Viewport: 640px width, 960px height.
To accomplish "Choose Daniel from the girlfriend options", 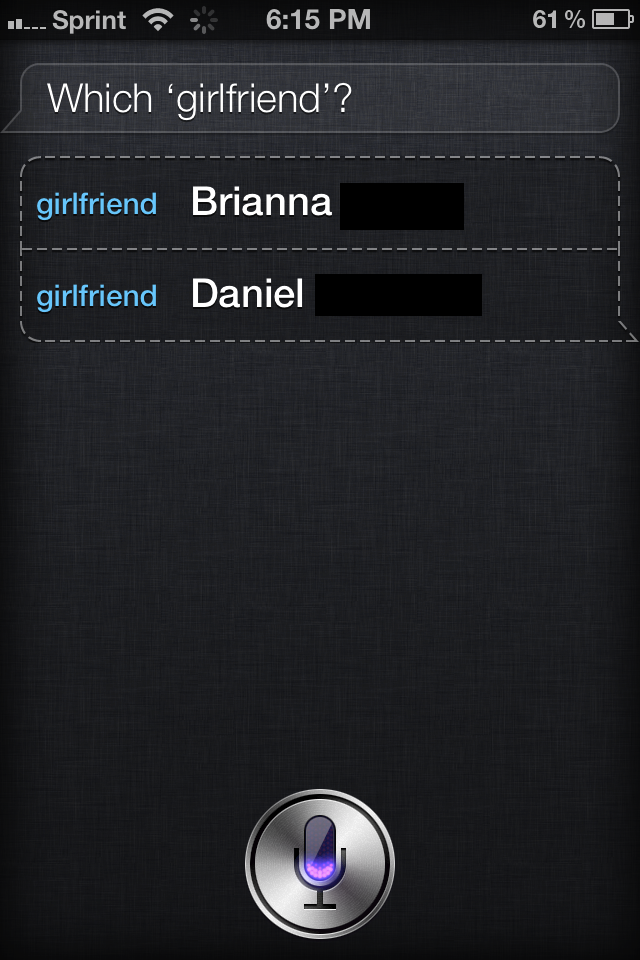I will [248, 295].
